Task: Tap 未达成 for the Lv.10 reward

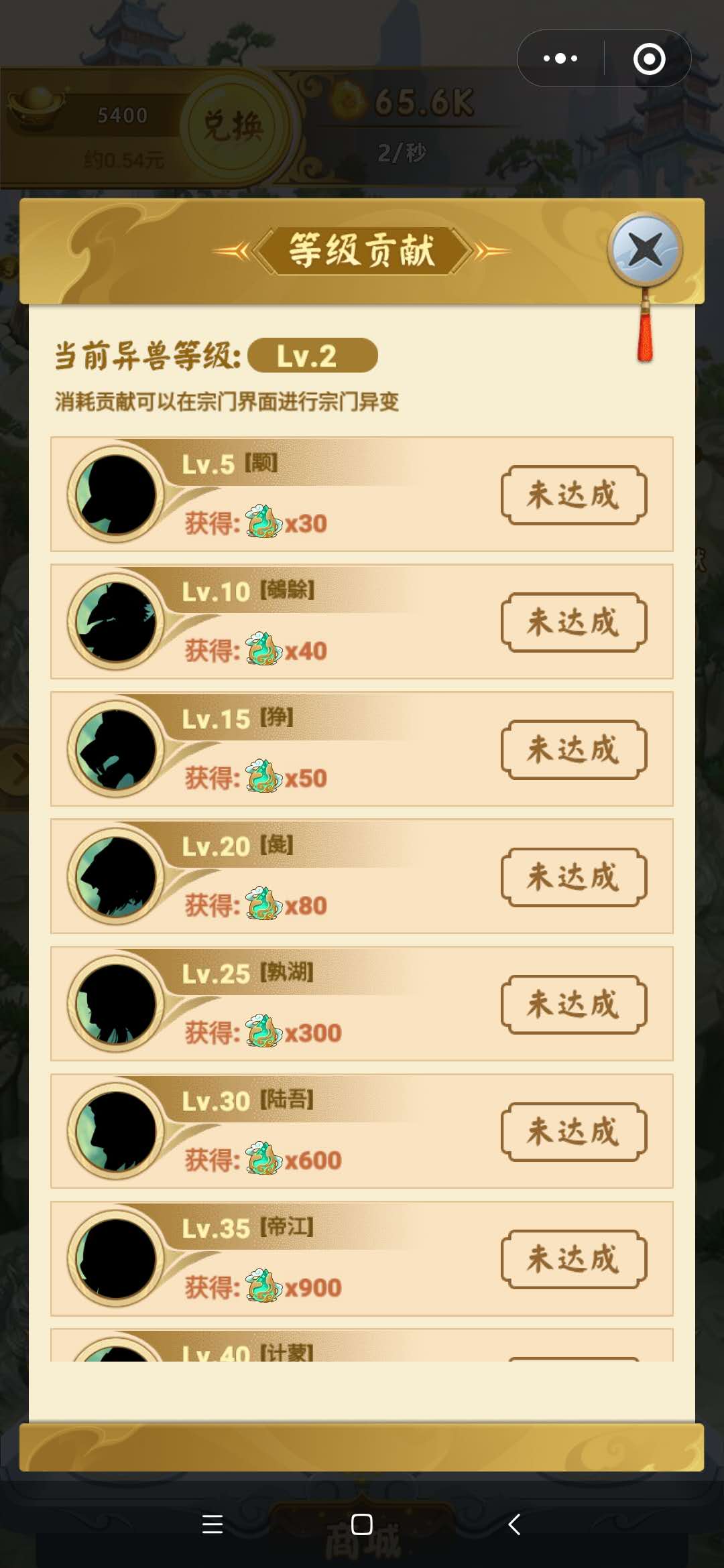Action: [x=573, y=623]
